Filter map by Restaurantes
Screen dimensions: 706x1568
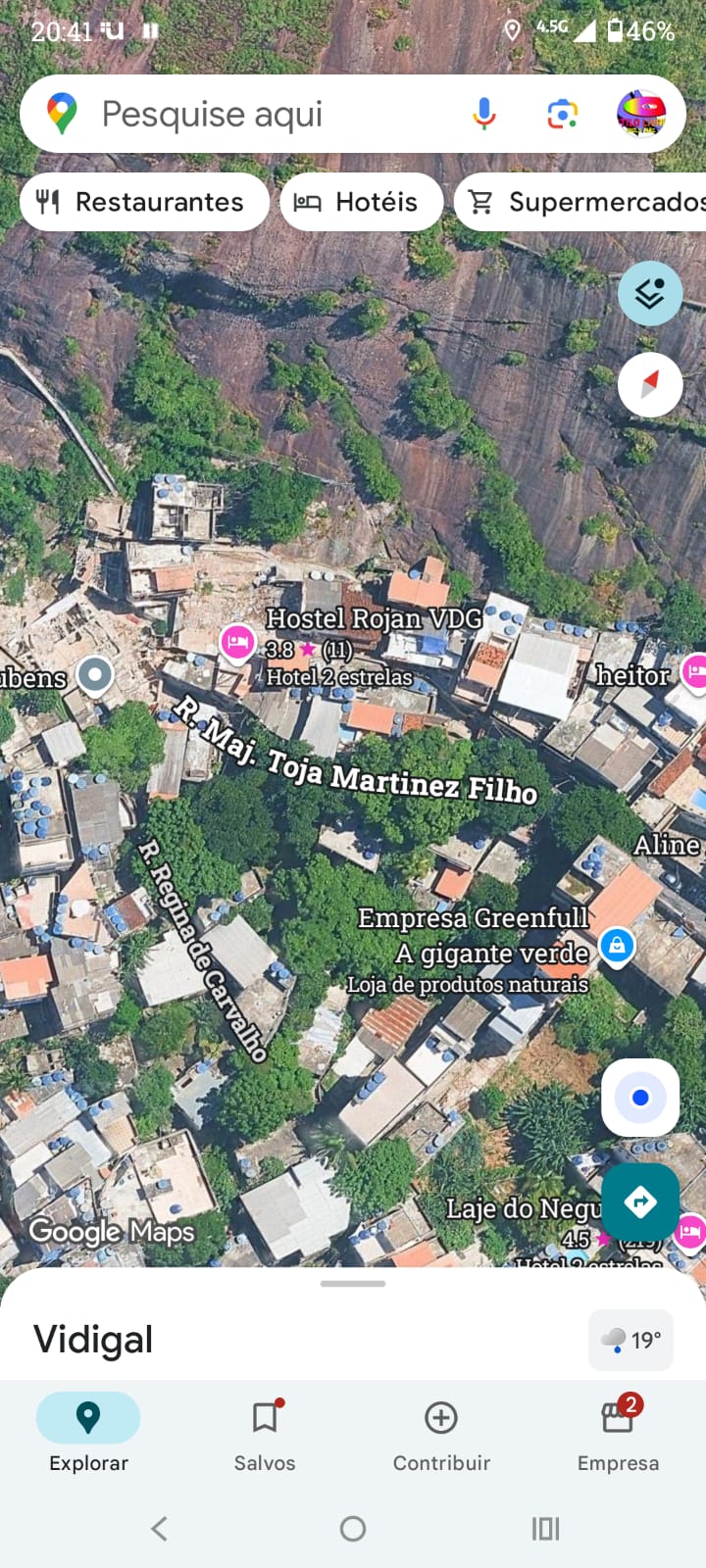(x=143, y=202)
